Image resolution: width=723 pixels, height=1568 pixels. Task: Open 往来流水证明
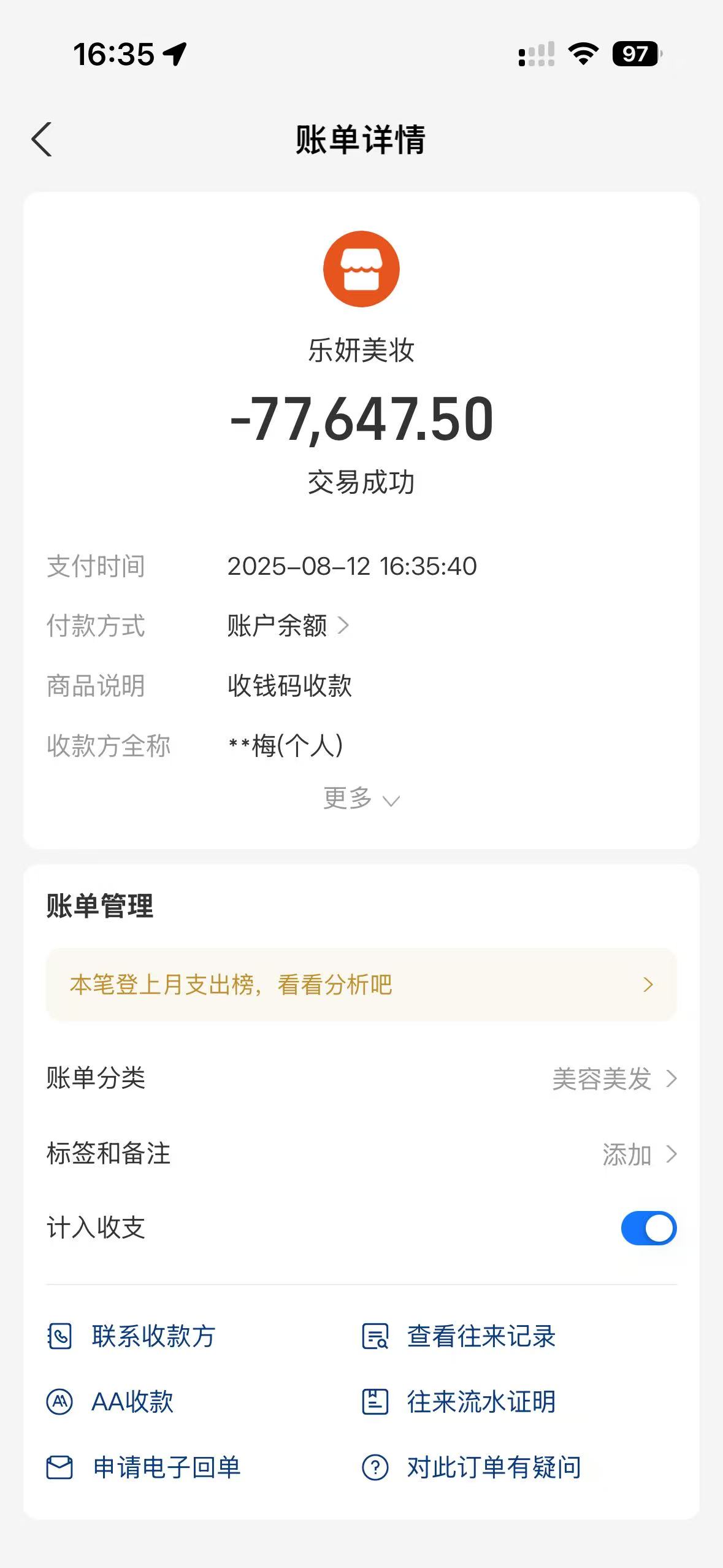tap(459, 1402)
